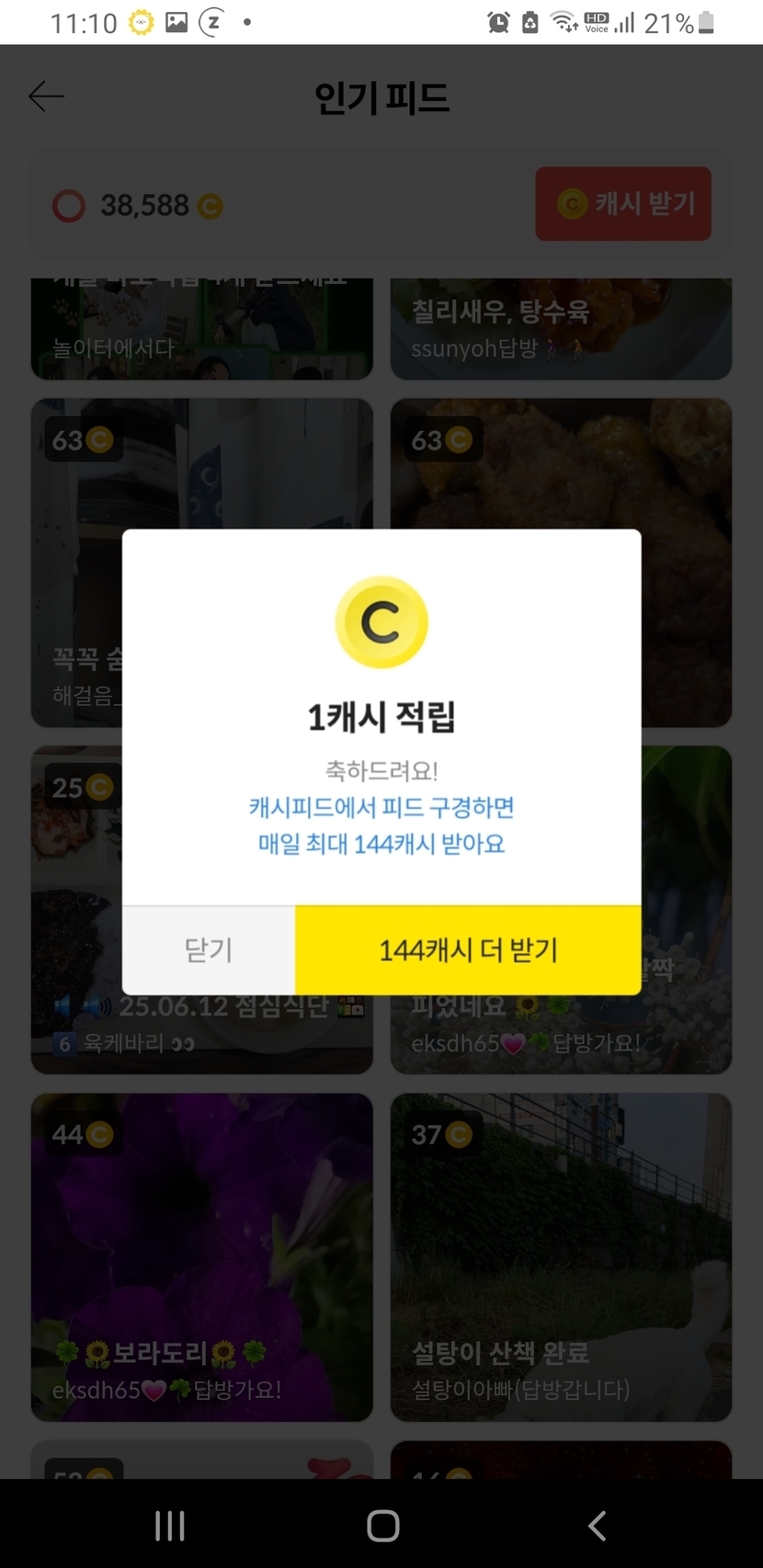763x1568 pixels.
Task: Dismiss the dialog with 닫기
Action: [209, 949]
